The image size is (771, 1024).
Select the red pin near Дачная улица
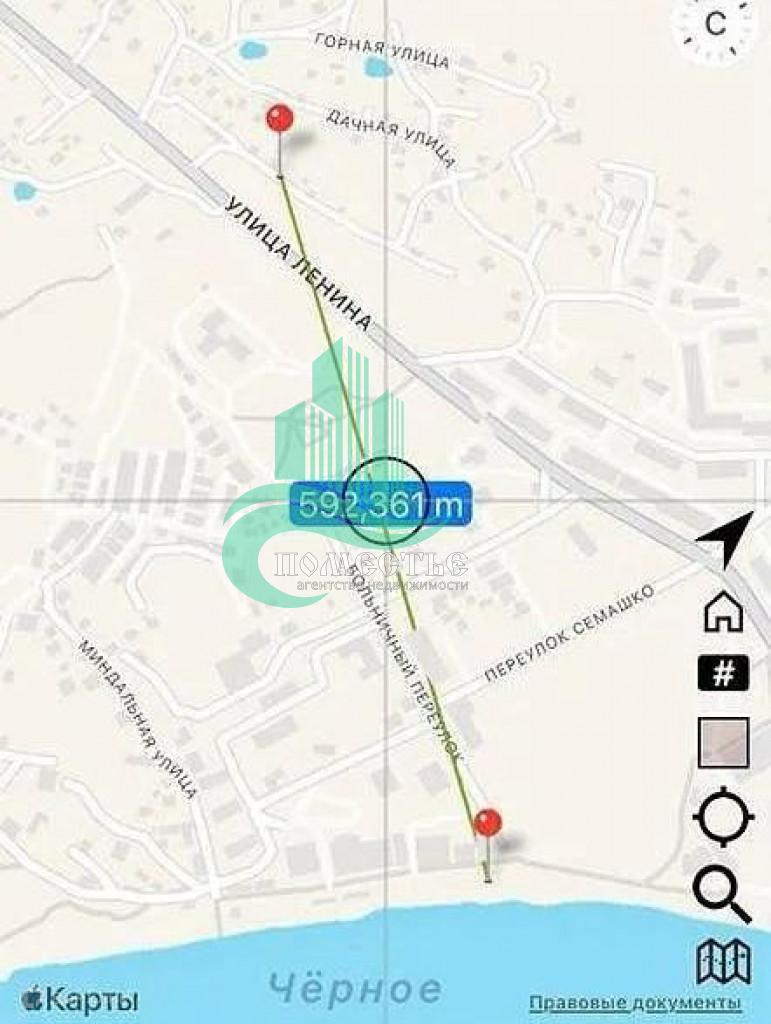click(280, 119)
